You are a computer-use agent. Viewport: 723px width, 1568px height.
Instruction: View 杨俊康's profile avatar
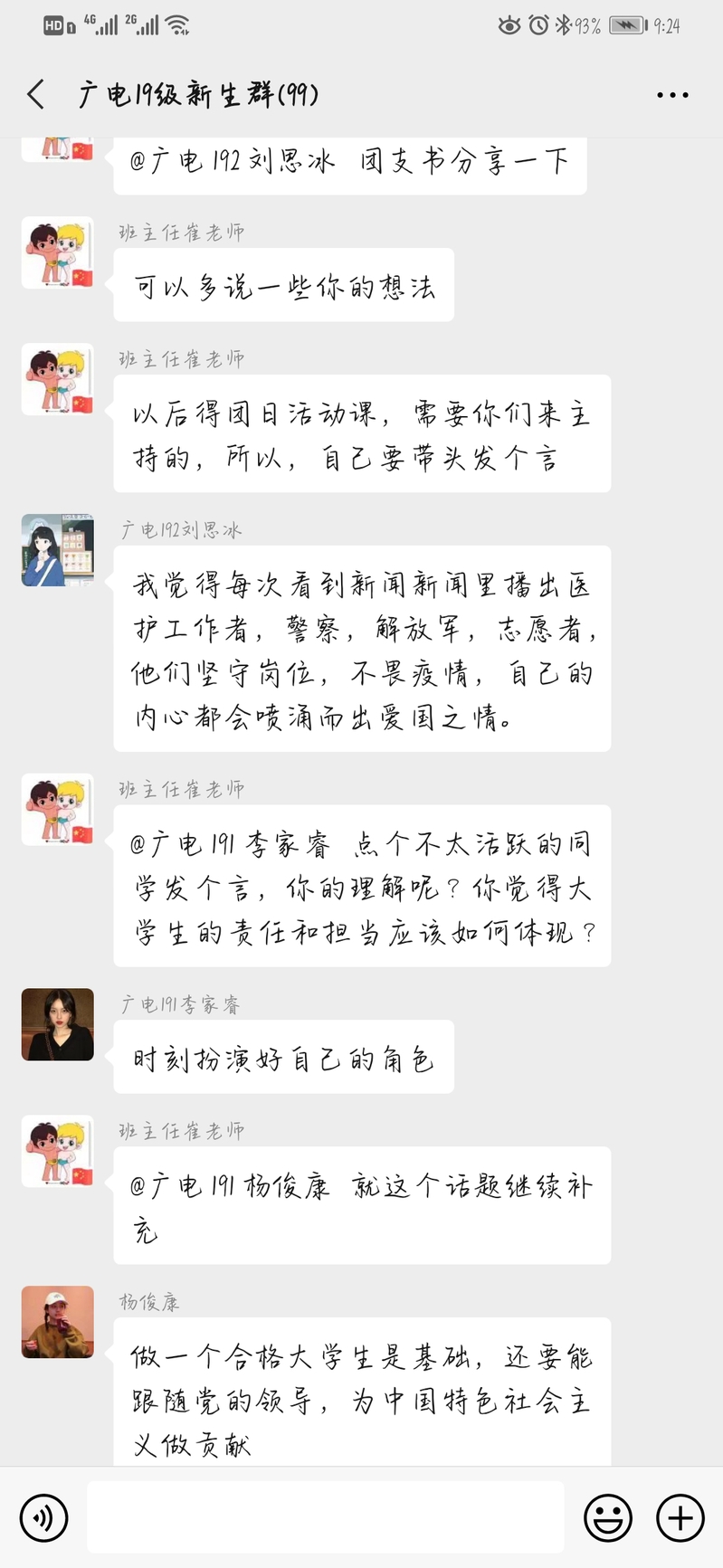coord(58,1322)
